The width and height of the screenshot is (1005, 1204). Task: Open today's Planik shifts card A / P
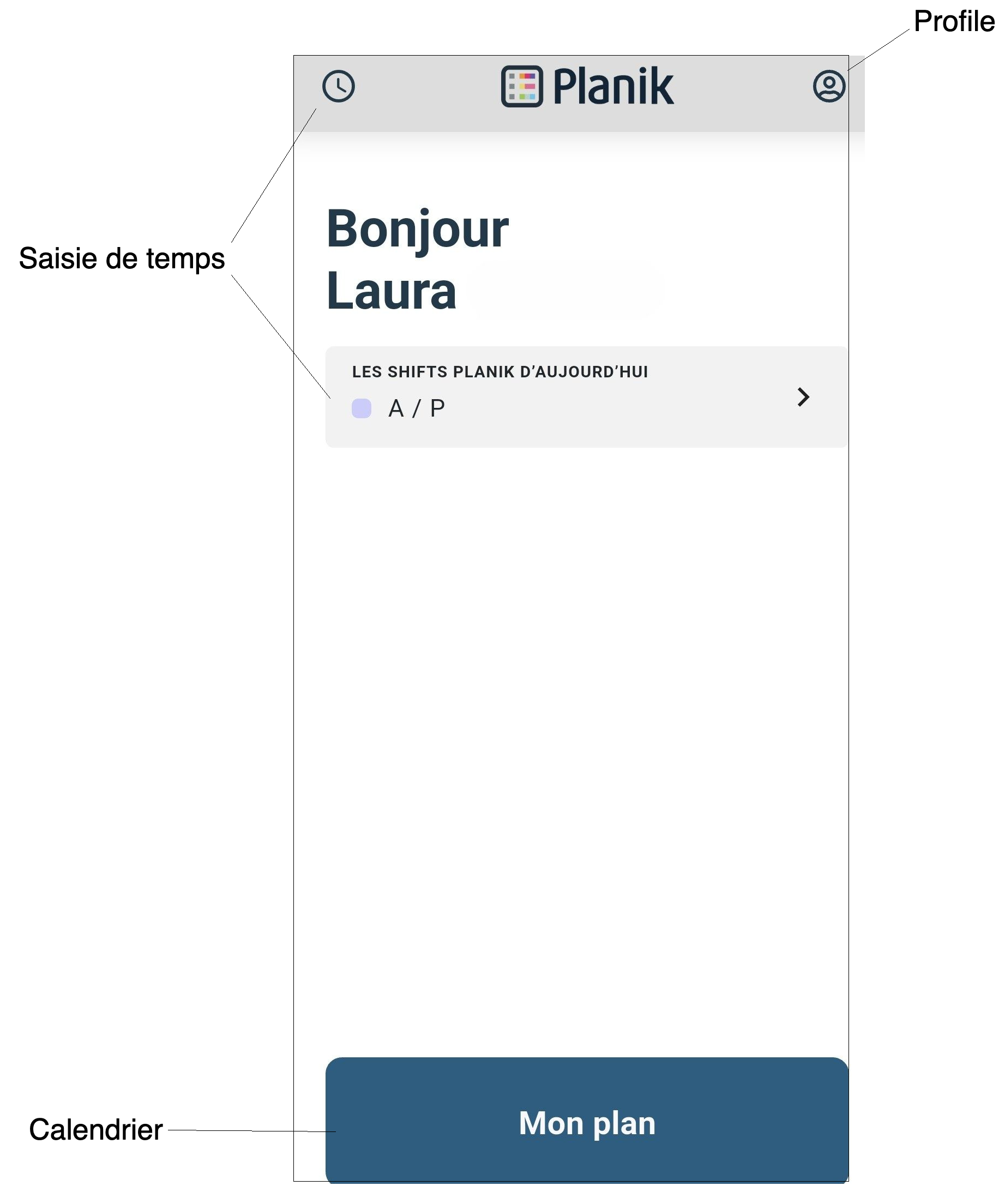point(586,397)
